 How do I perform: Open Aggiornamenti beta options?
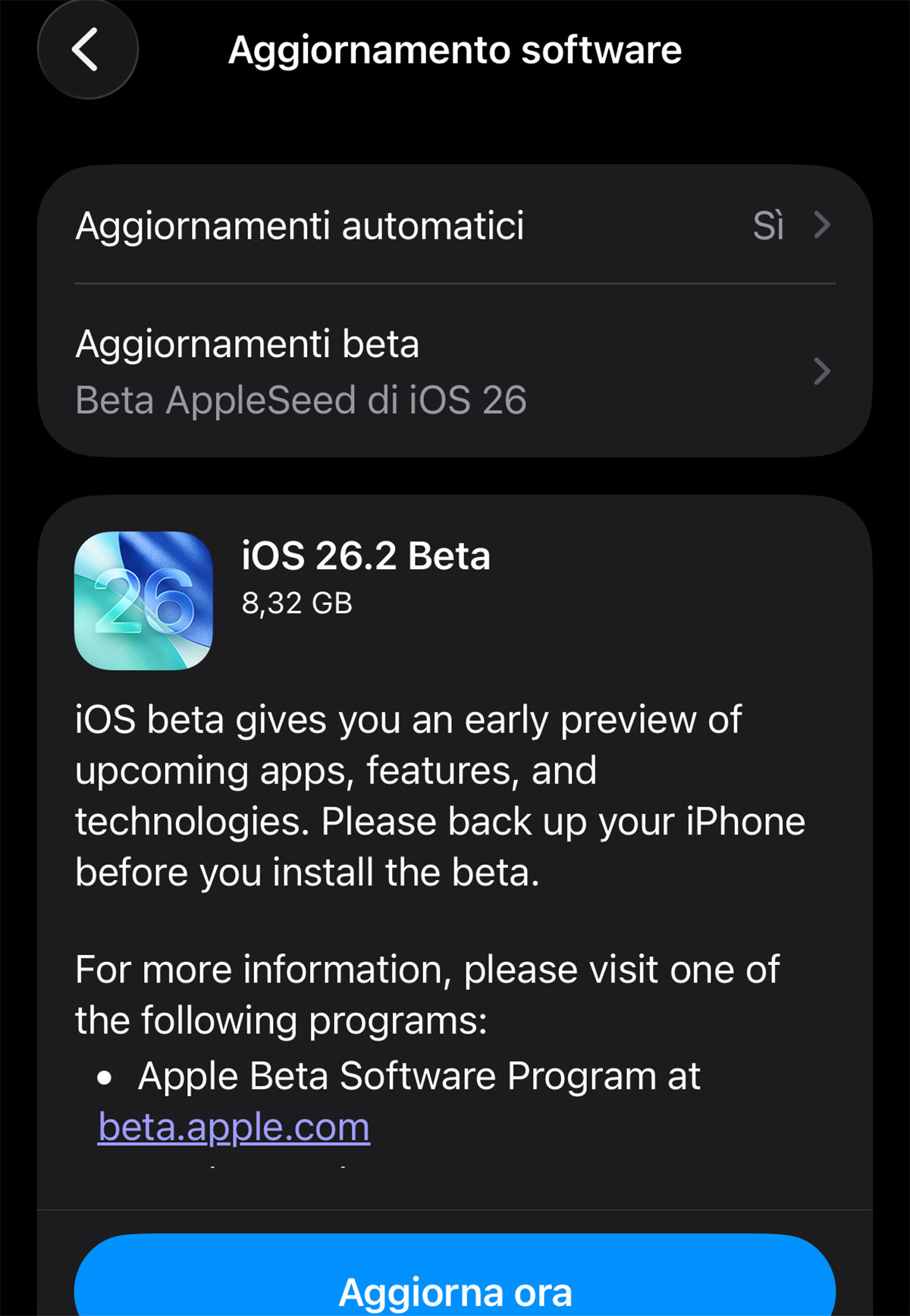pos(455,371)
